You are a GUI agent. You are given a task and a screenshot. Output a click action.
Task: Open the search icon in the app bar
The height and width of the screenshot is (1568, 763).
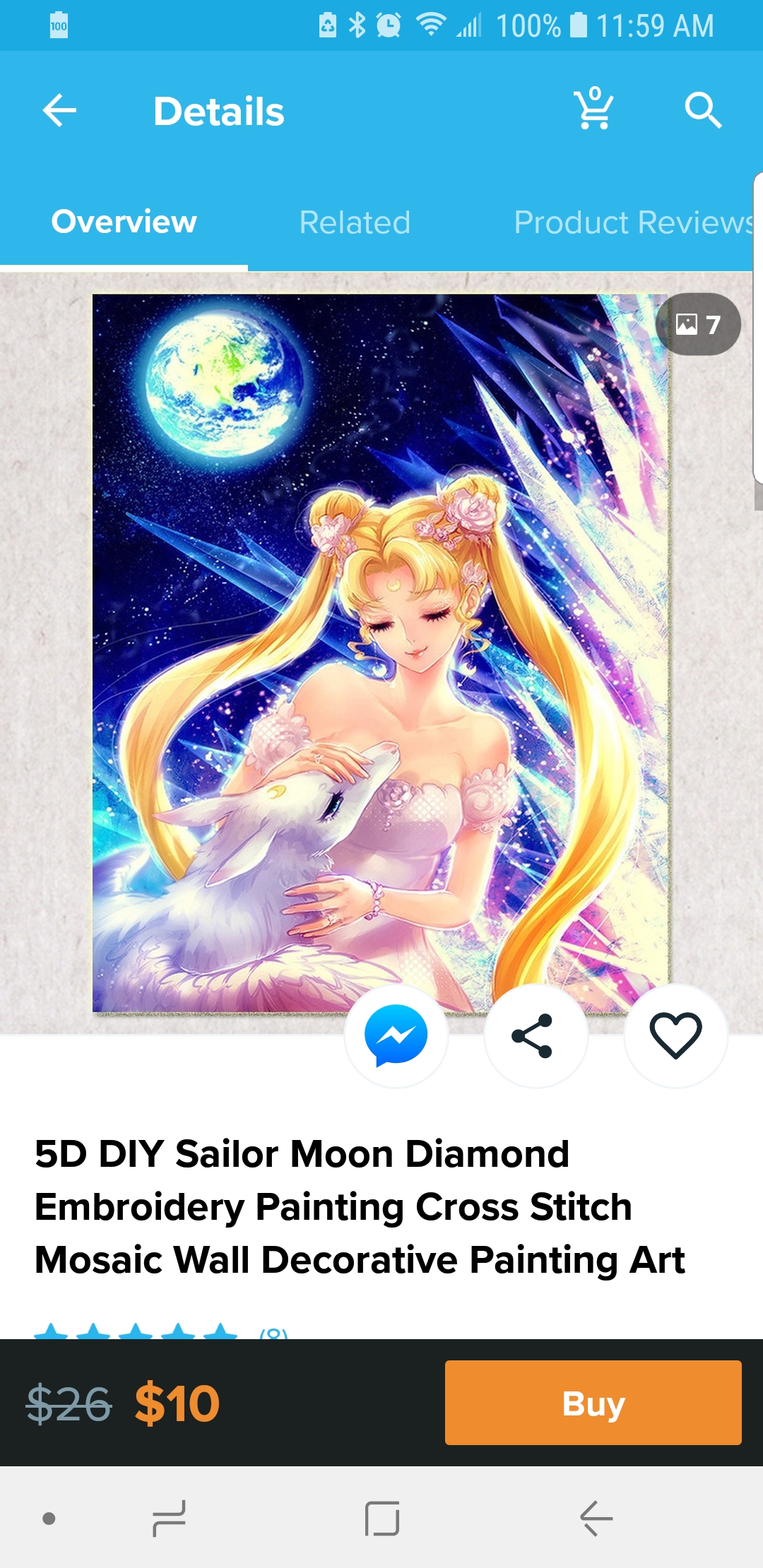point(703,110)
